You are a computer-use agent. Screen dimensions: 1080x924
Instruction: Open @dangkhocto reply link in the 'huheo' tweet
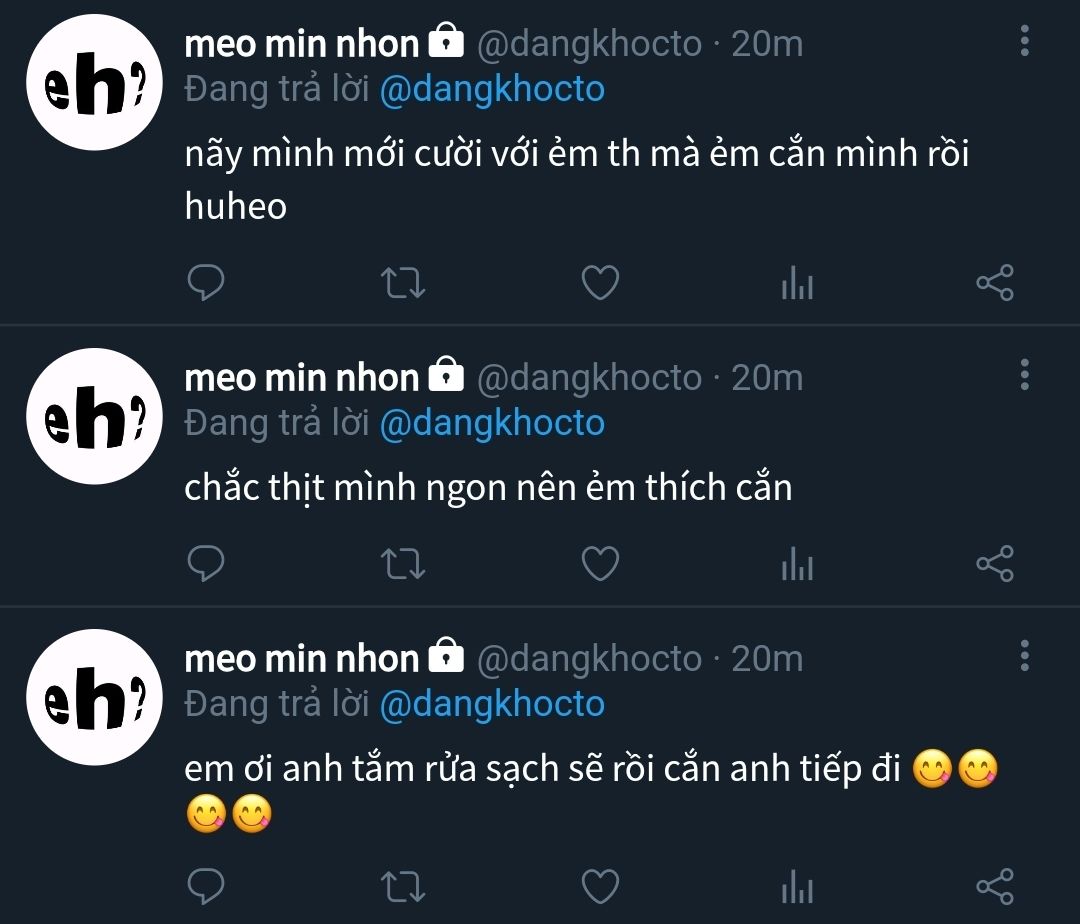(492, 89)
